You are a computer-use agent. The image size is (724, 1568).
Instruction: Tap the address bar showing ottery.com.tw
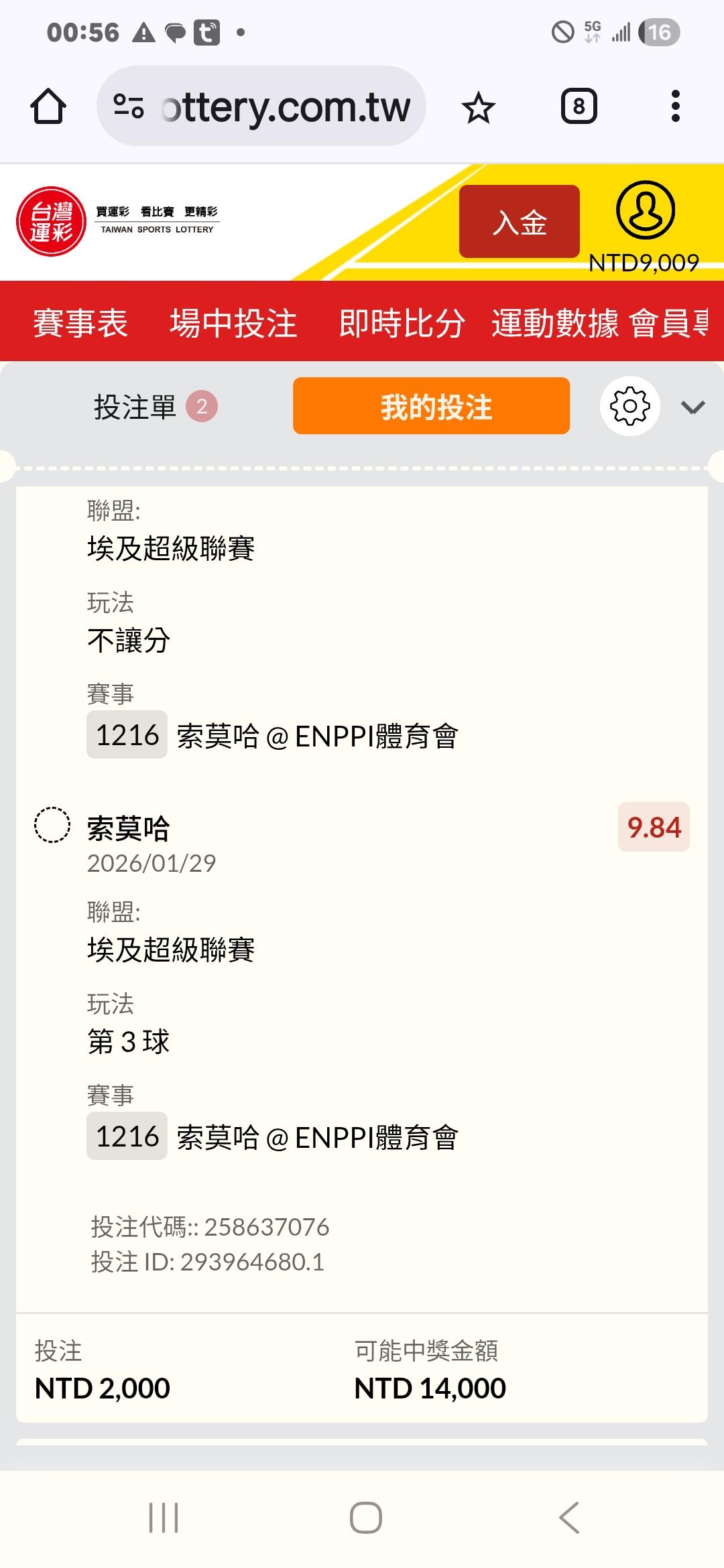261,107
